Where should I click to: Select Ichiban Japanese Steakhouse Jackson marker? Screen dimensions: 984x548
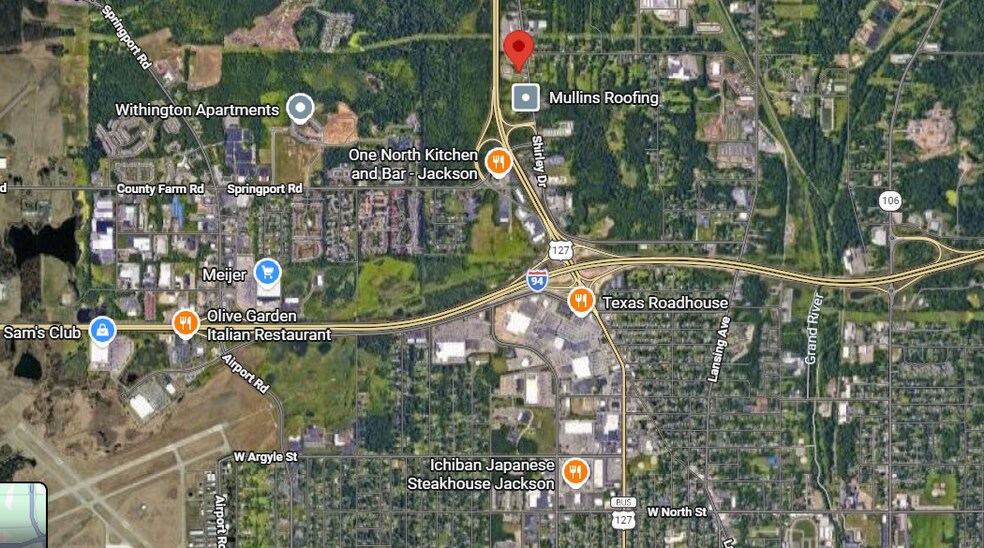coord(575,471)
